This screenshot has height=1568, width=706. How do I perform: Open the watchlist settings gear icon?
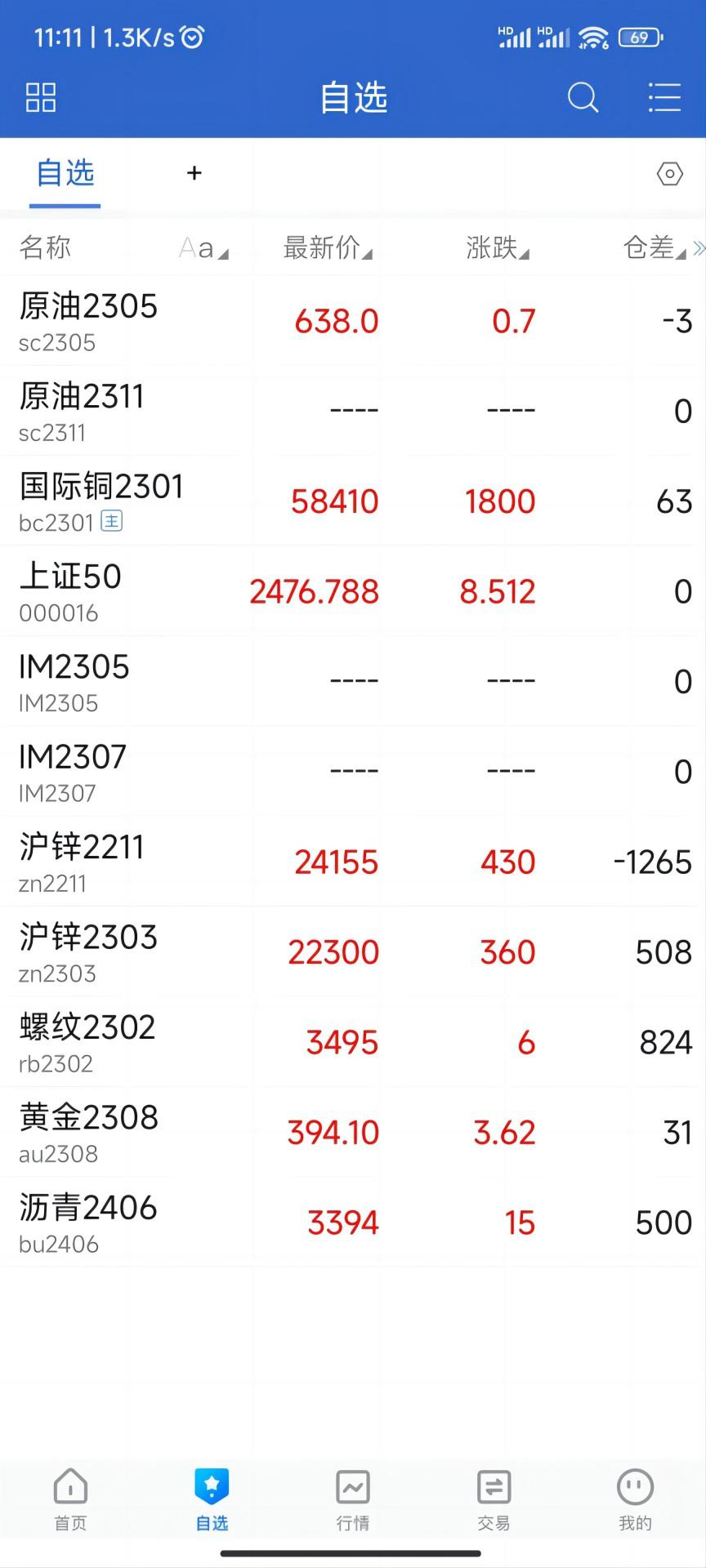click(x=669, y=173)
